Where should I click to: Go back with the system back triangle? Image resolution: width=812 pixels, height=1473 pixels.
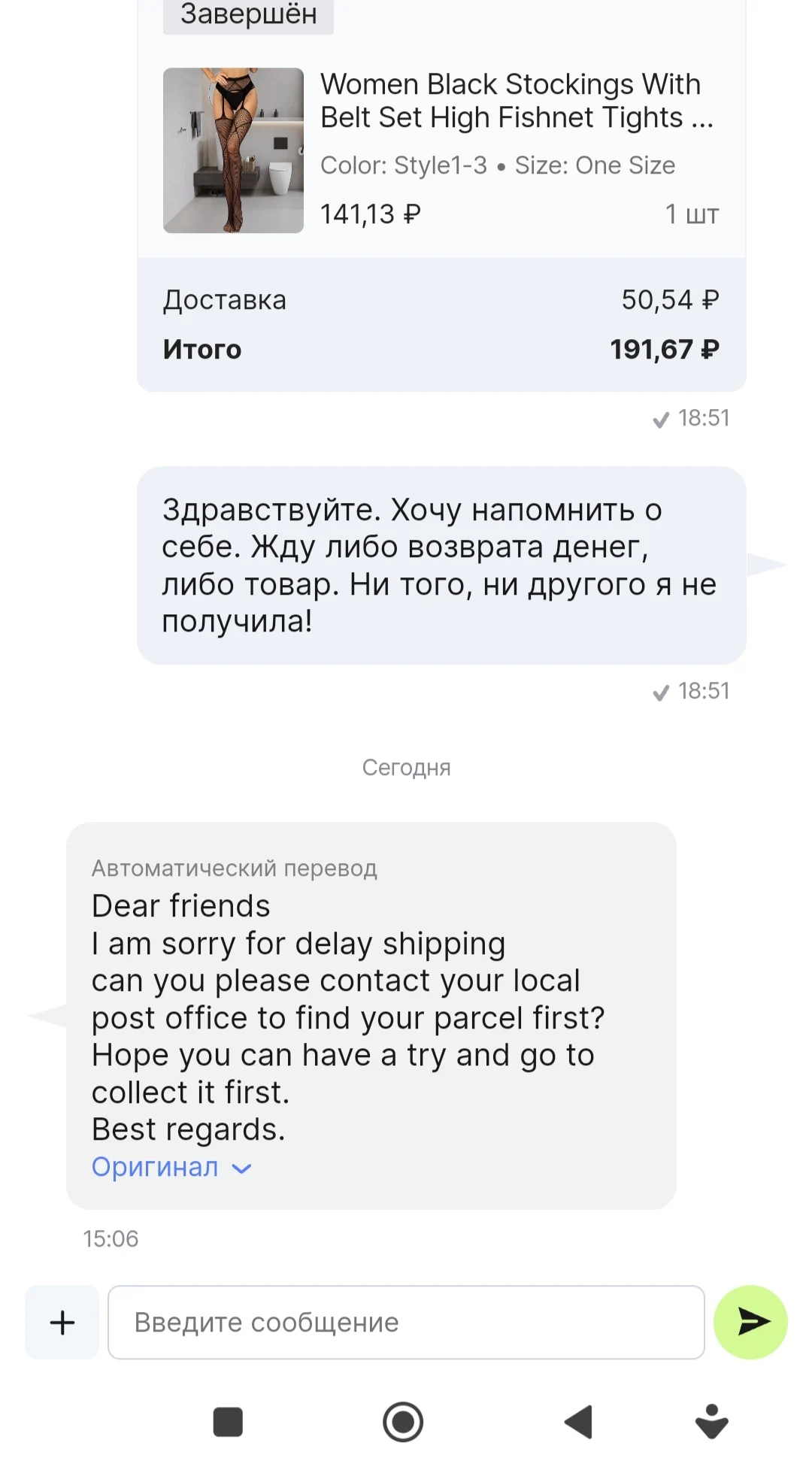pos(577,1422)
